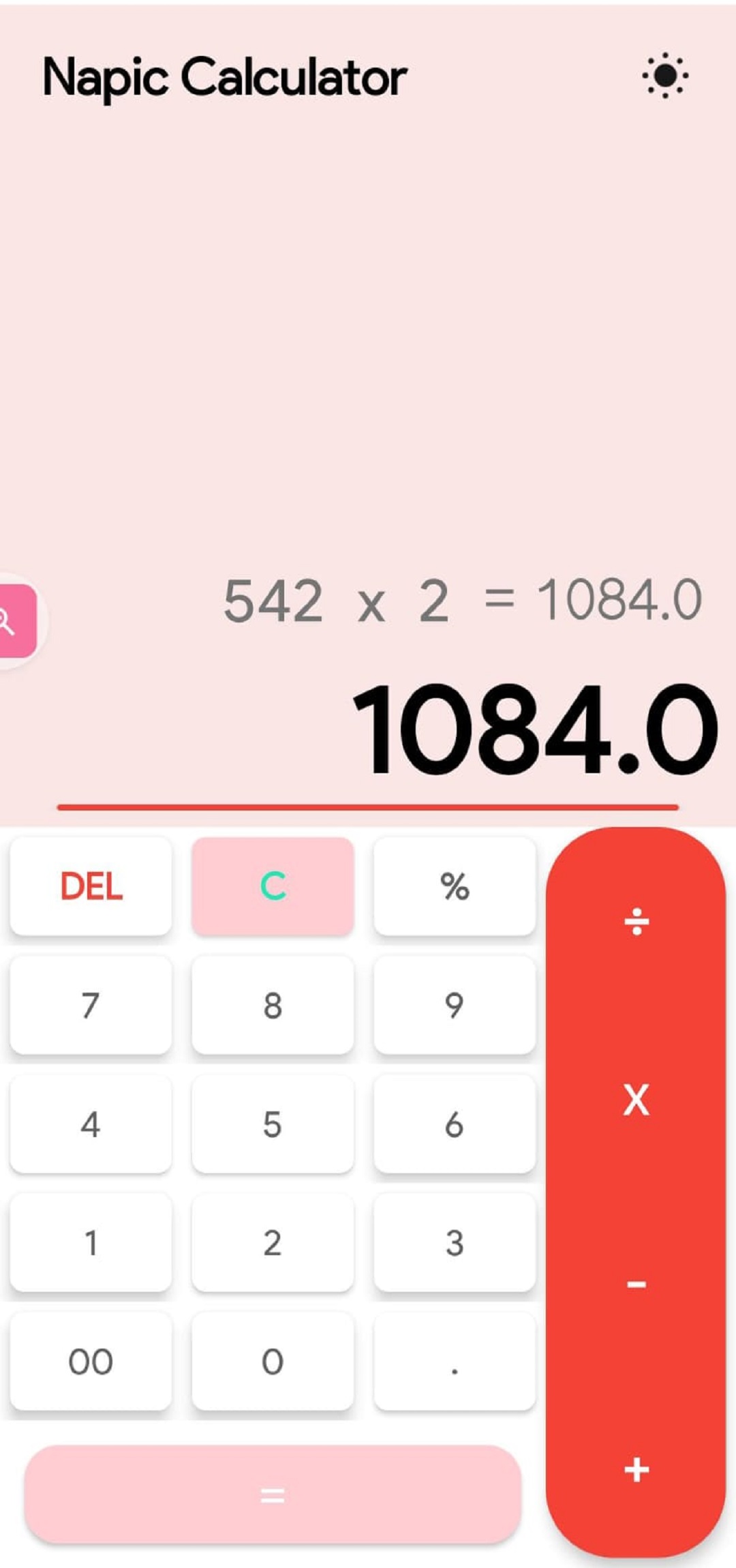Tap the percent key
This screenshot has width=736, height=1568.
[455, 886]
